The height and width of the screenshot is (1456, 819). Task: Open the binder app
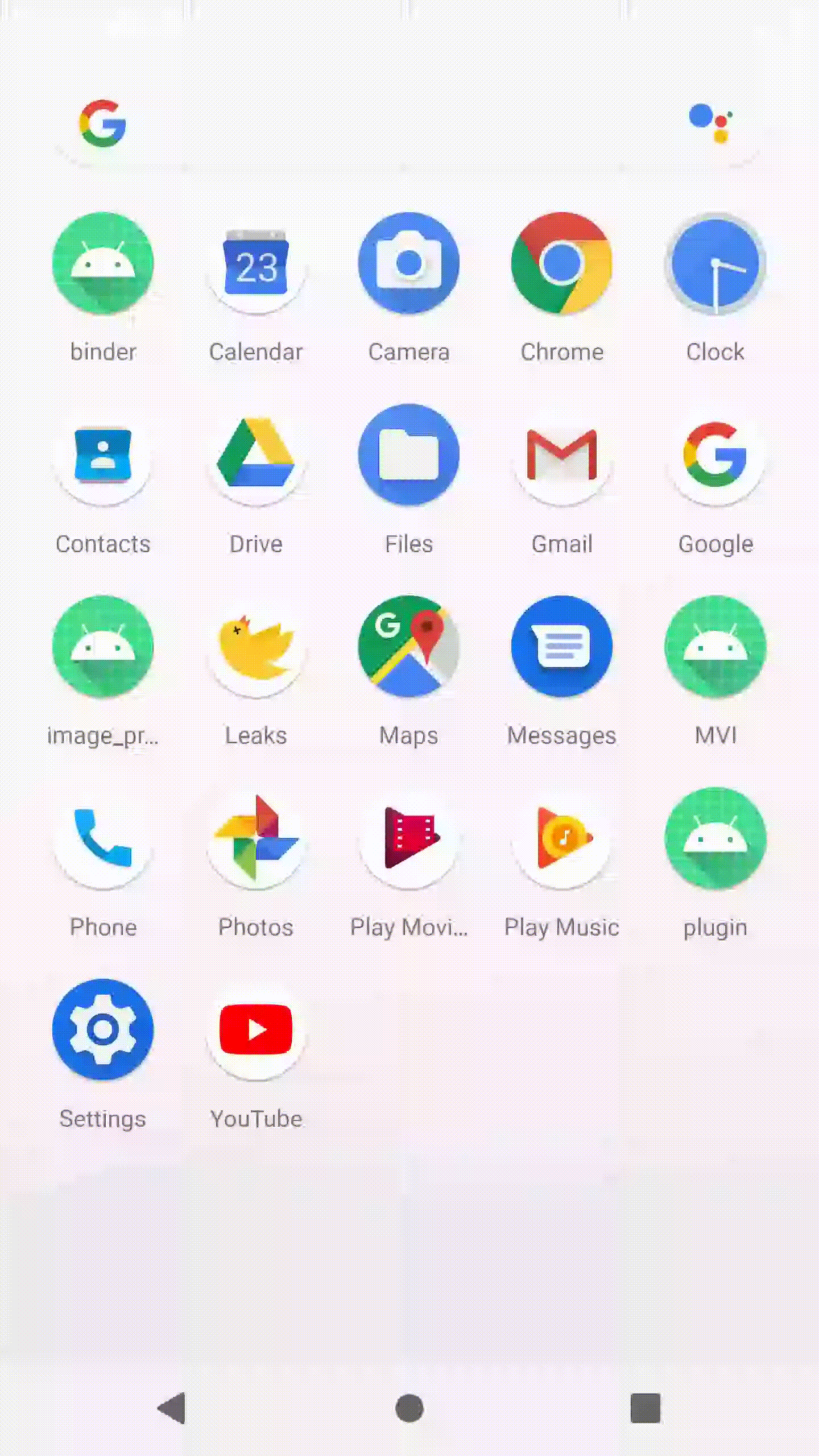(103, 263)
